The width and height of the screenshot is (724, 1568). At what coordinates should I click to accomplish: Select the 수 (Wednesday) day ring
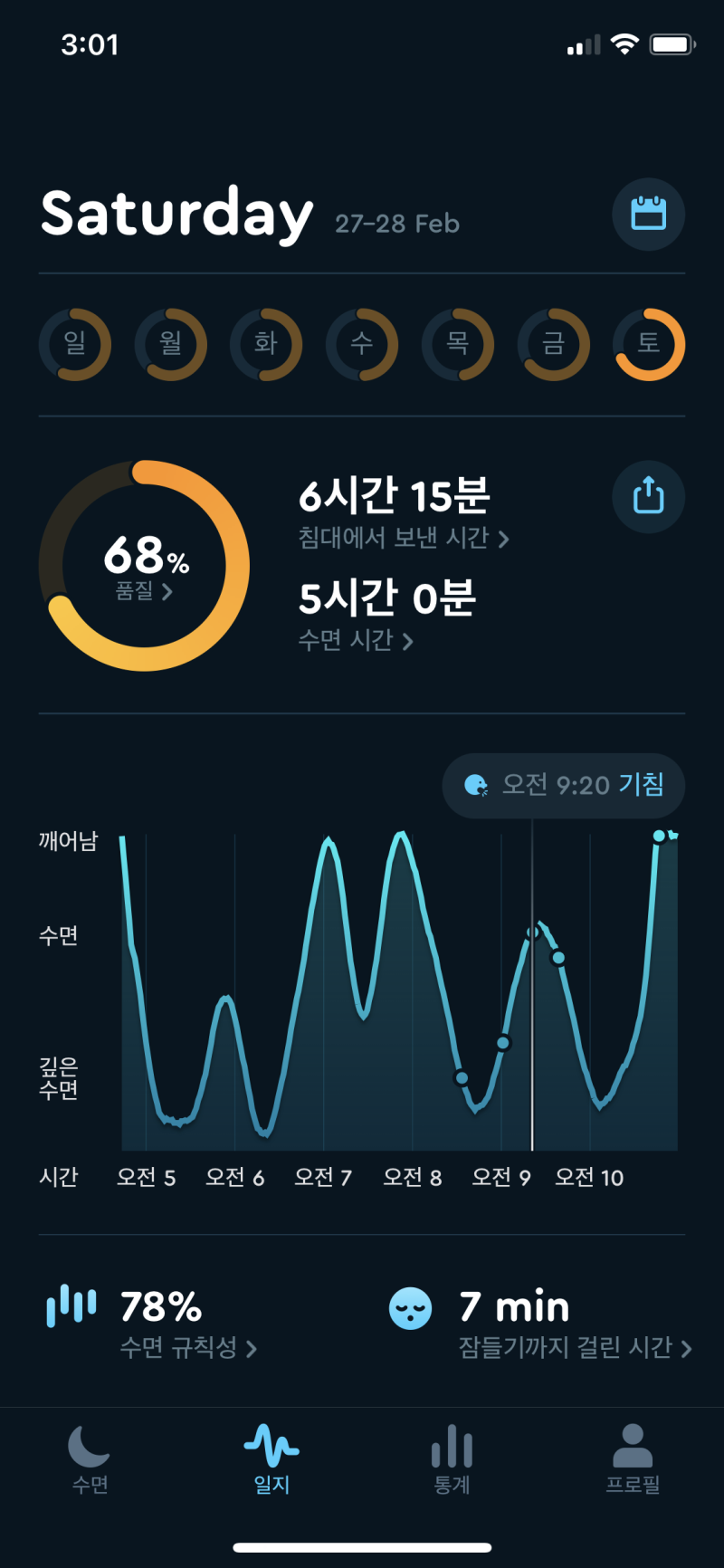click(362, 345)
